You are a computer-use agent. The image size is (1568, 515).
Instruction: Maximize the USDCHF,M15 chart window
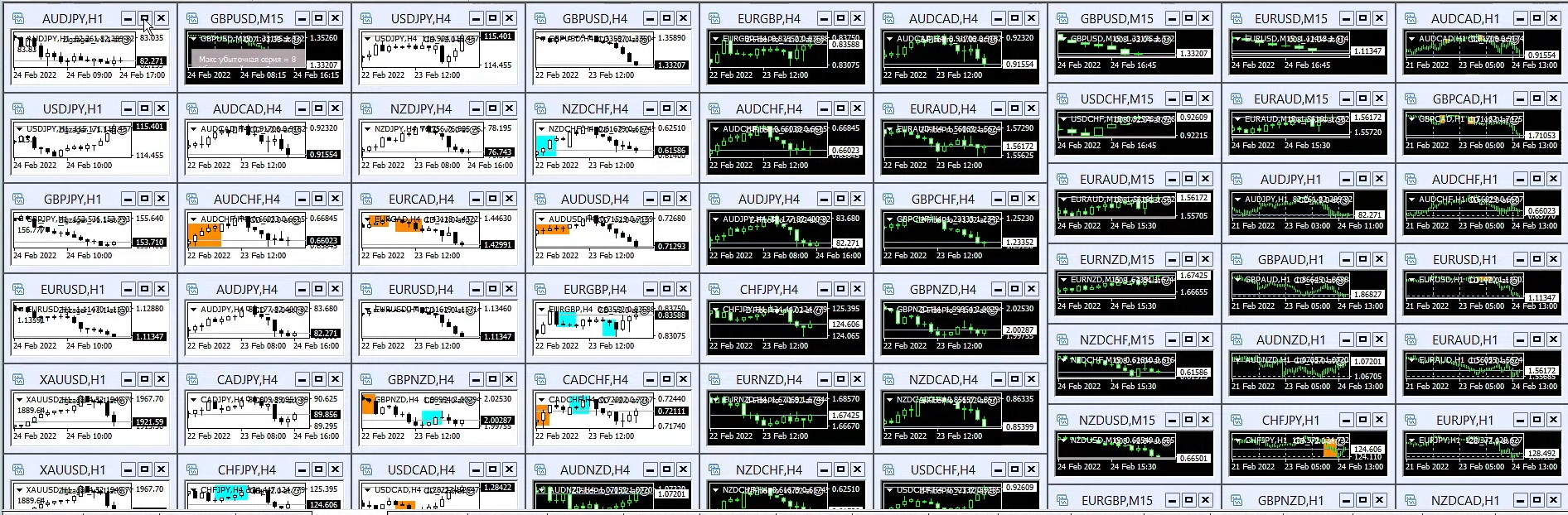tap(1189, 99)
